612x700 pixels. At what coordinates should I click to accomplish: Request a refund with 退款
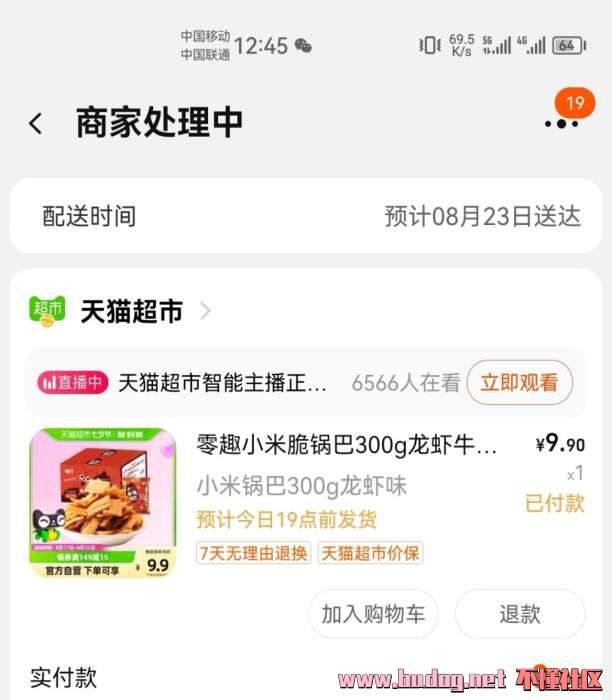519,614
